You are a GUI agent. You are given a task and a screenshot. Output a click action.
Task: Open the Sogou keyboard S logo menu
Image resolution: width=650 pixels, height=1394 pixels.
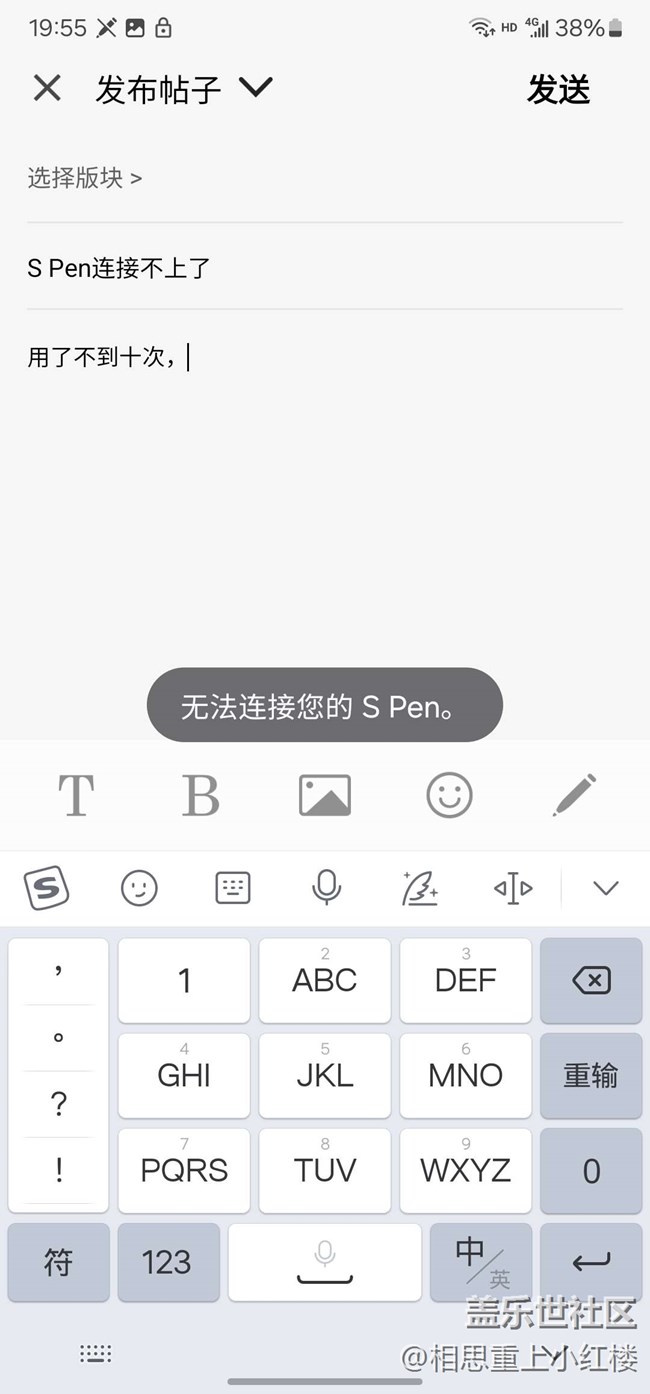pos(46,888)
